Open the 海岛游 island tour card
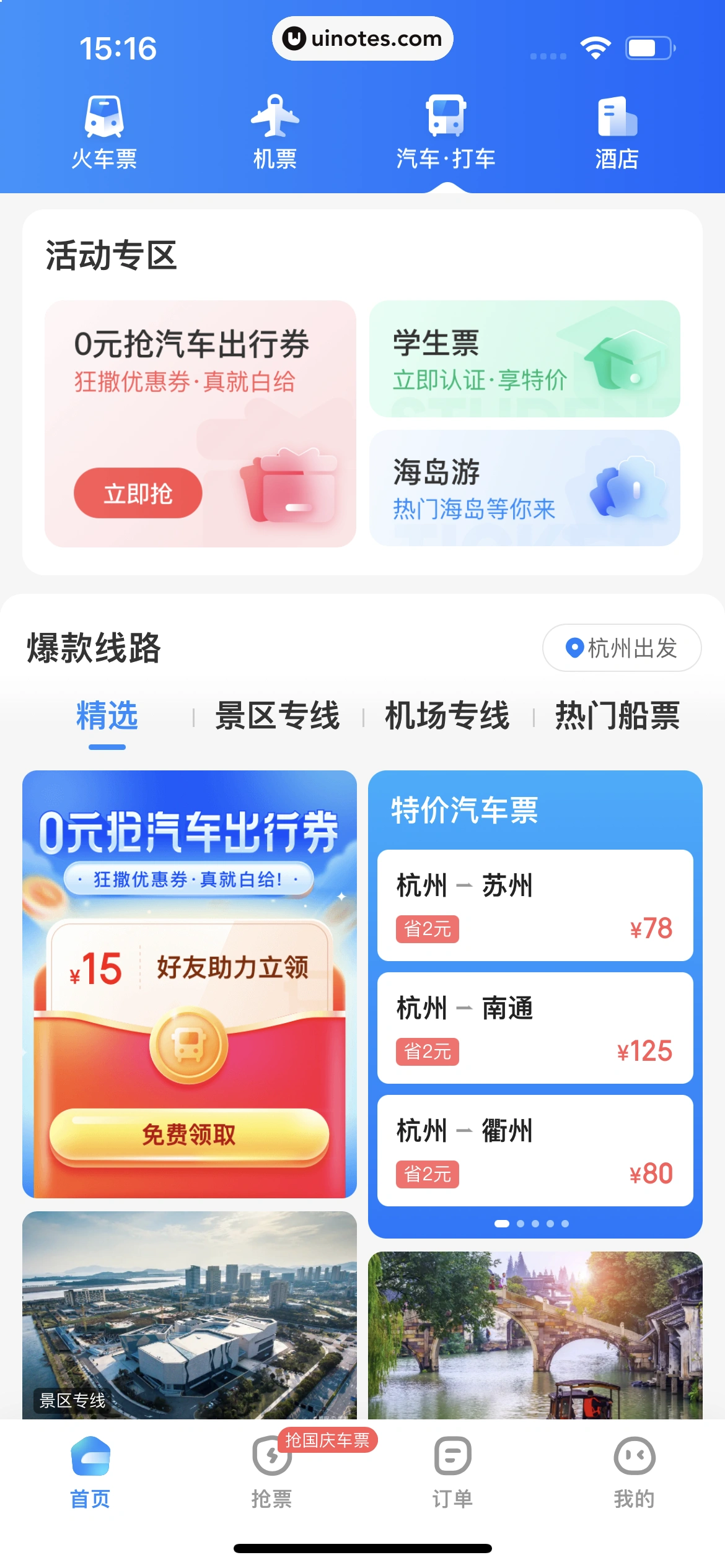 click(524, 488)
